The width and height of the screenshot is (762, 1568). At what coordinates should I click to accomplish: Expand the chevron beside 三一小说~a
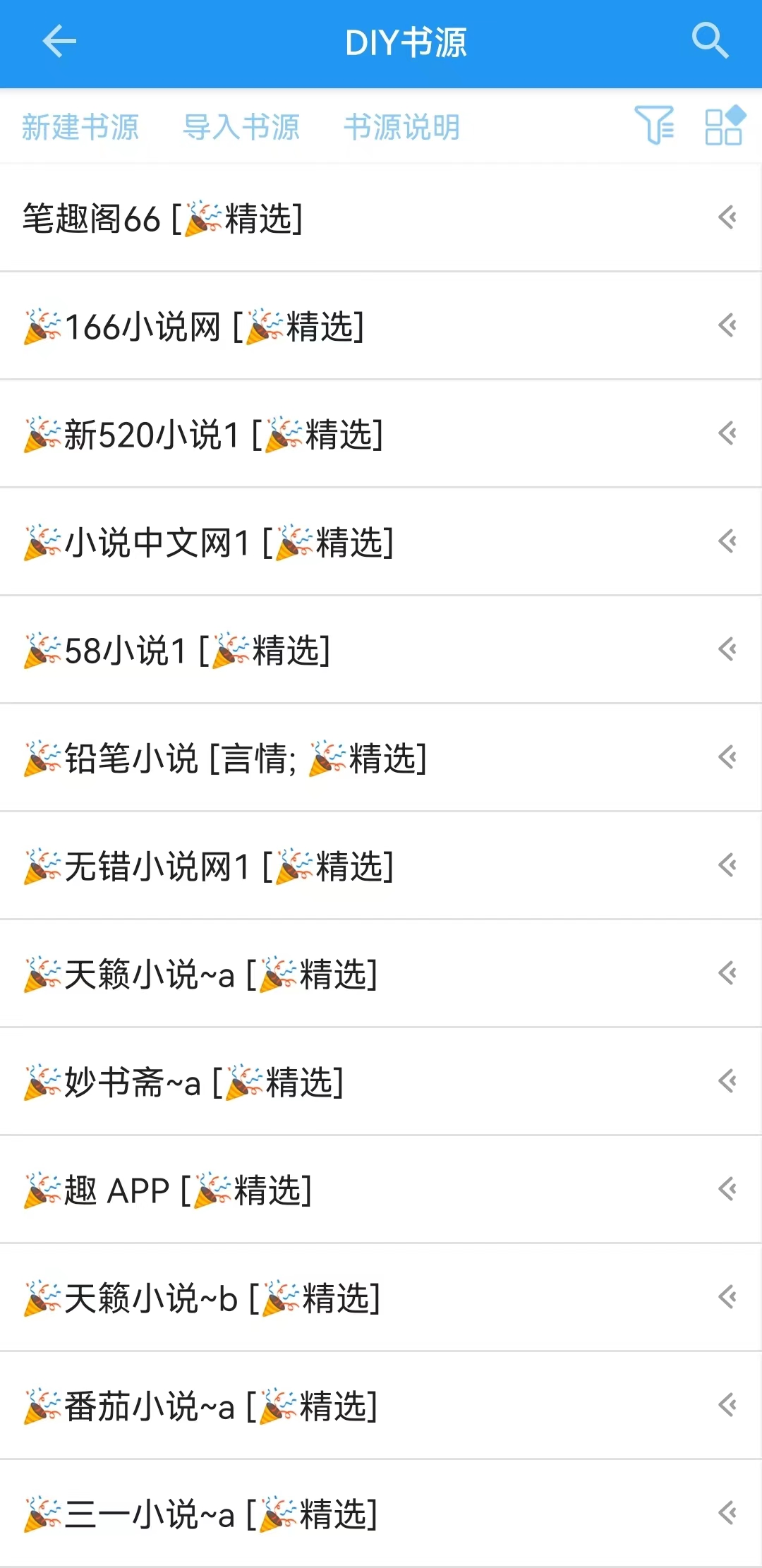pos(727,1514)
